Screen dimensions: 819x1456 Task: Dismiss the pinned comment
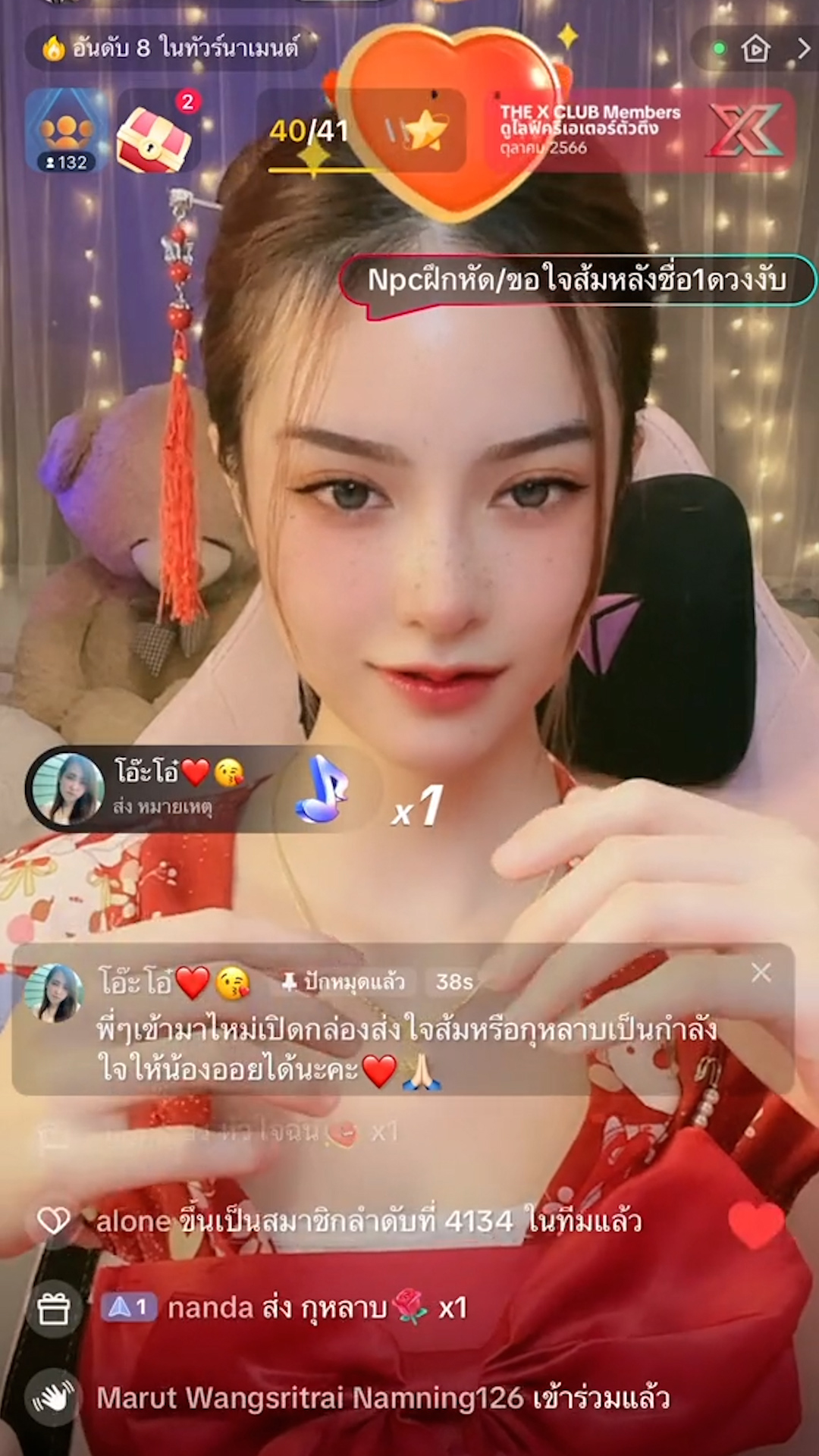coord(761,972)
